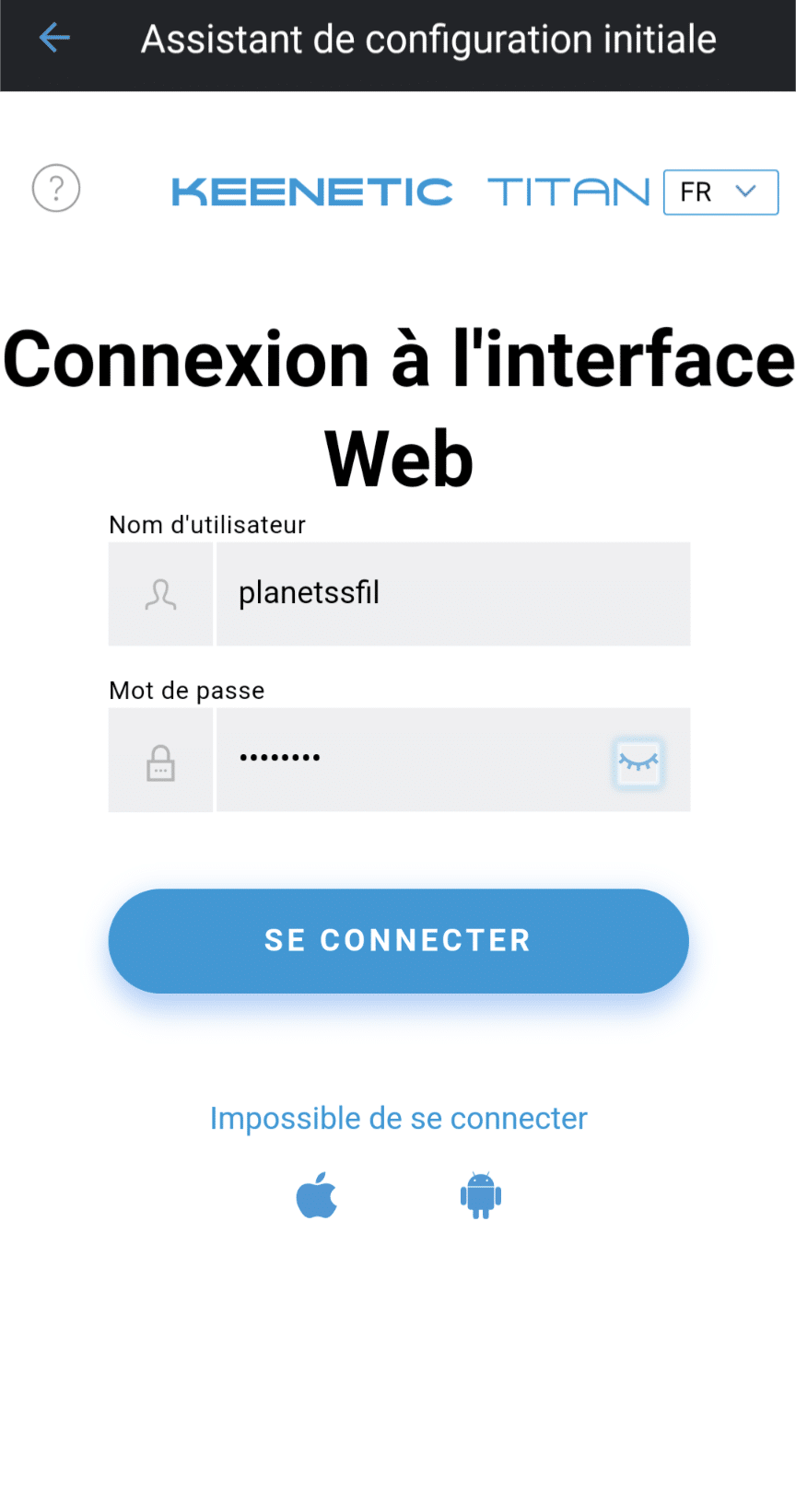Reveal the password with the eye icon
Image resolution: width=796 pixels, height=1512 pixels.
pos(638,762)
